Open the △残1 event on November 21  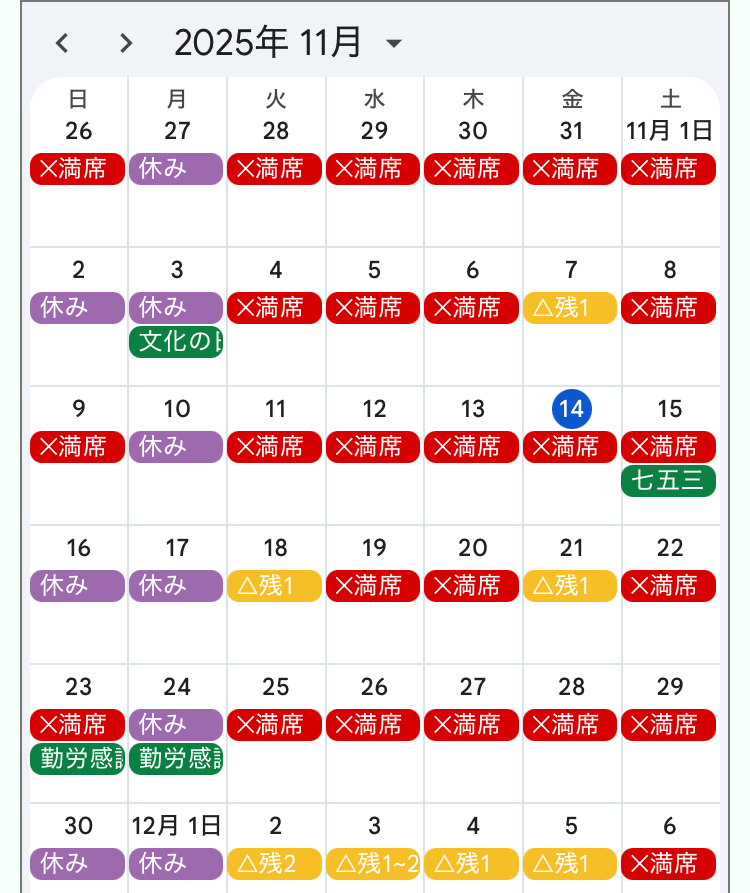point(570,586)
